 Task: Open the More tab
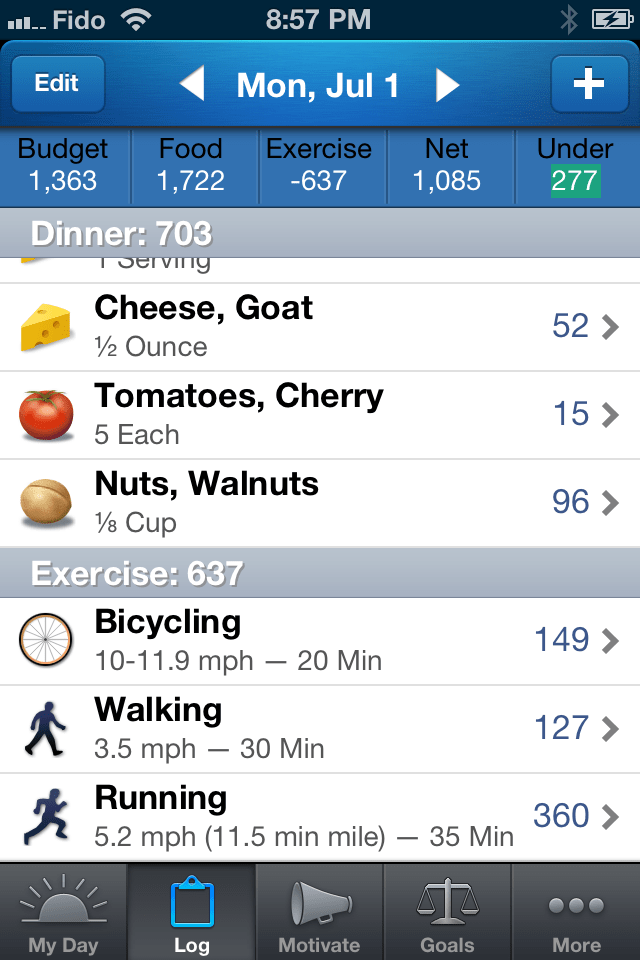(576, 912)
